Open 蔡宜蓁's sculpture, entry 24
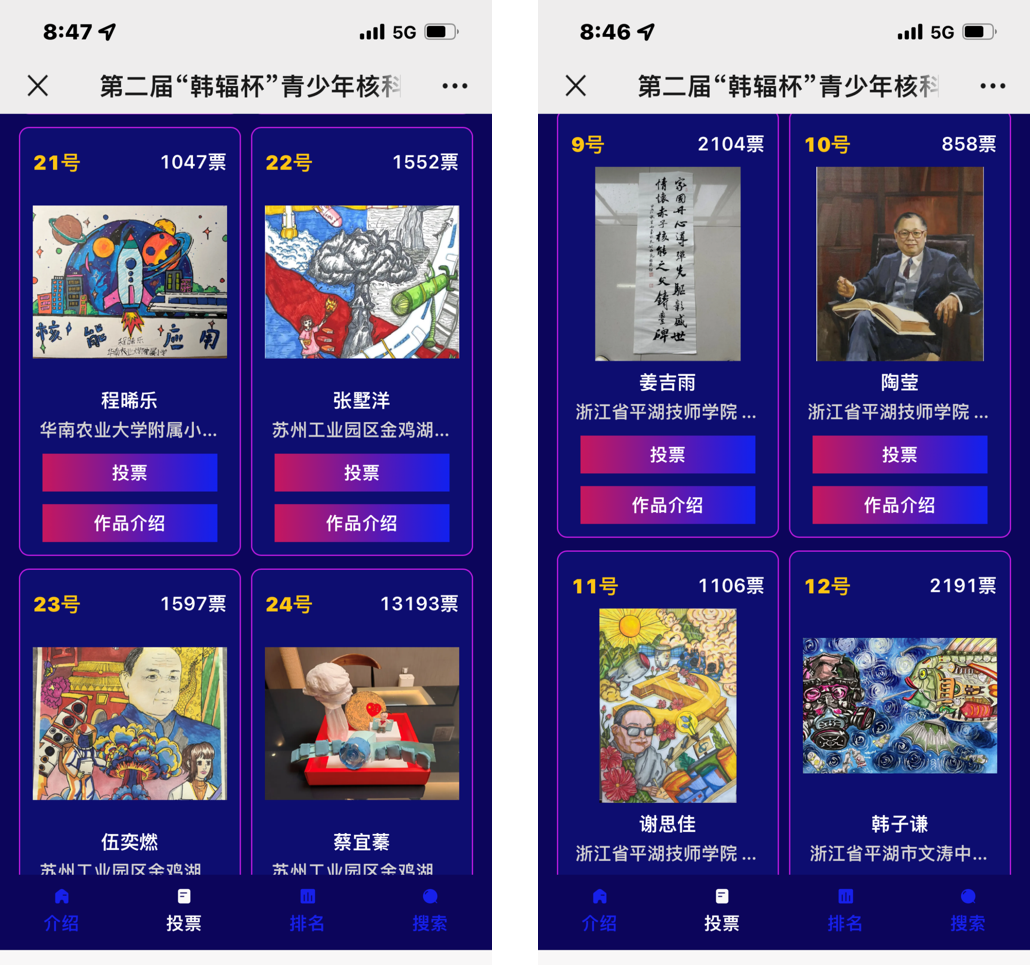Viewport: 1033px width, 965px height. point(361,723)
